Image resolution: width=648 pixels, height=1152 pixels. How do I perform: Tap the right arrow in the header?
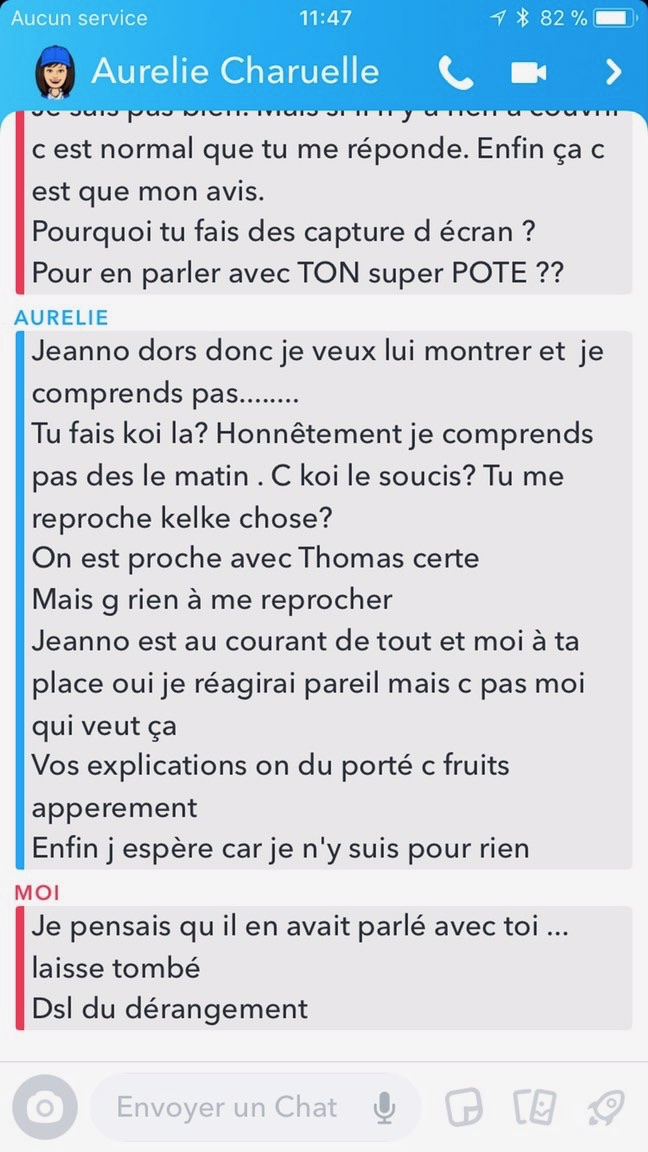(613, 72)
